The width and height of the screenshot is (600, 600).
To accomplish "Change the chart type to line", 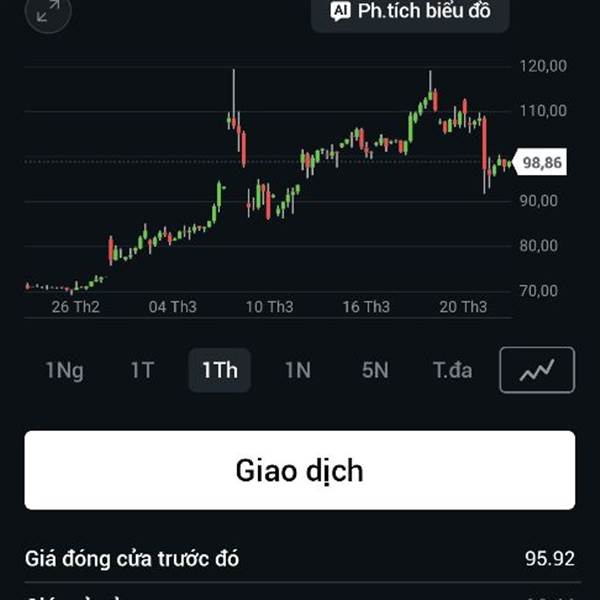I will 537,370.
